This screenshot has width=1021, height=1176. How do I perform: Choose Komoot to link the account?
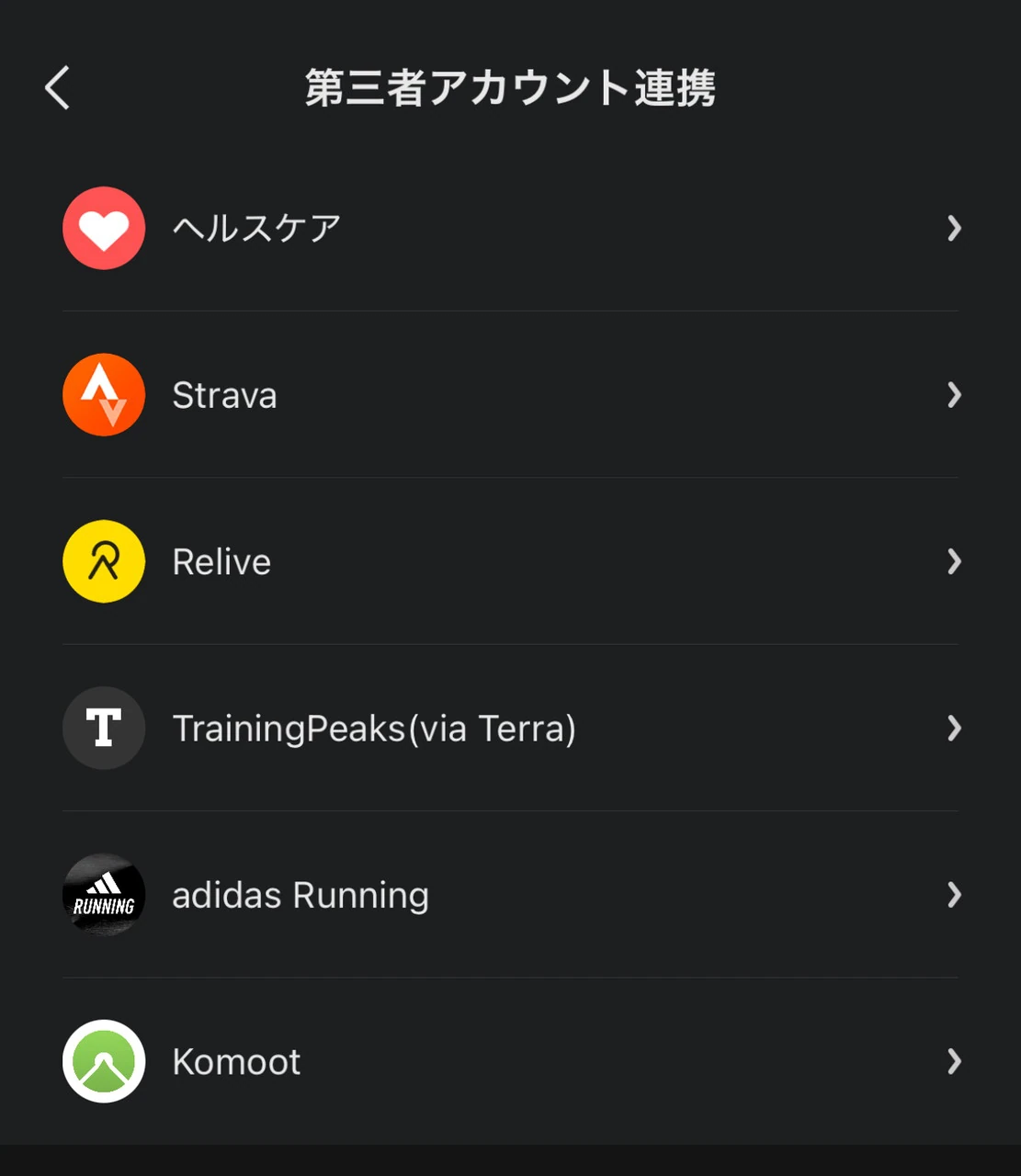pyautogui.click(x=510, y=1061)
